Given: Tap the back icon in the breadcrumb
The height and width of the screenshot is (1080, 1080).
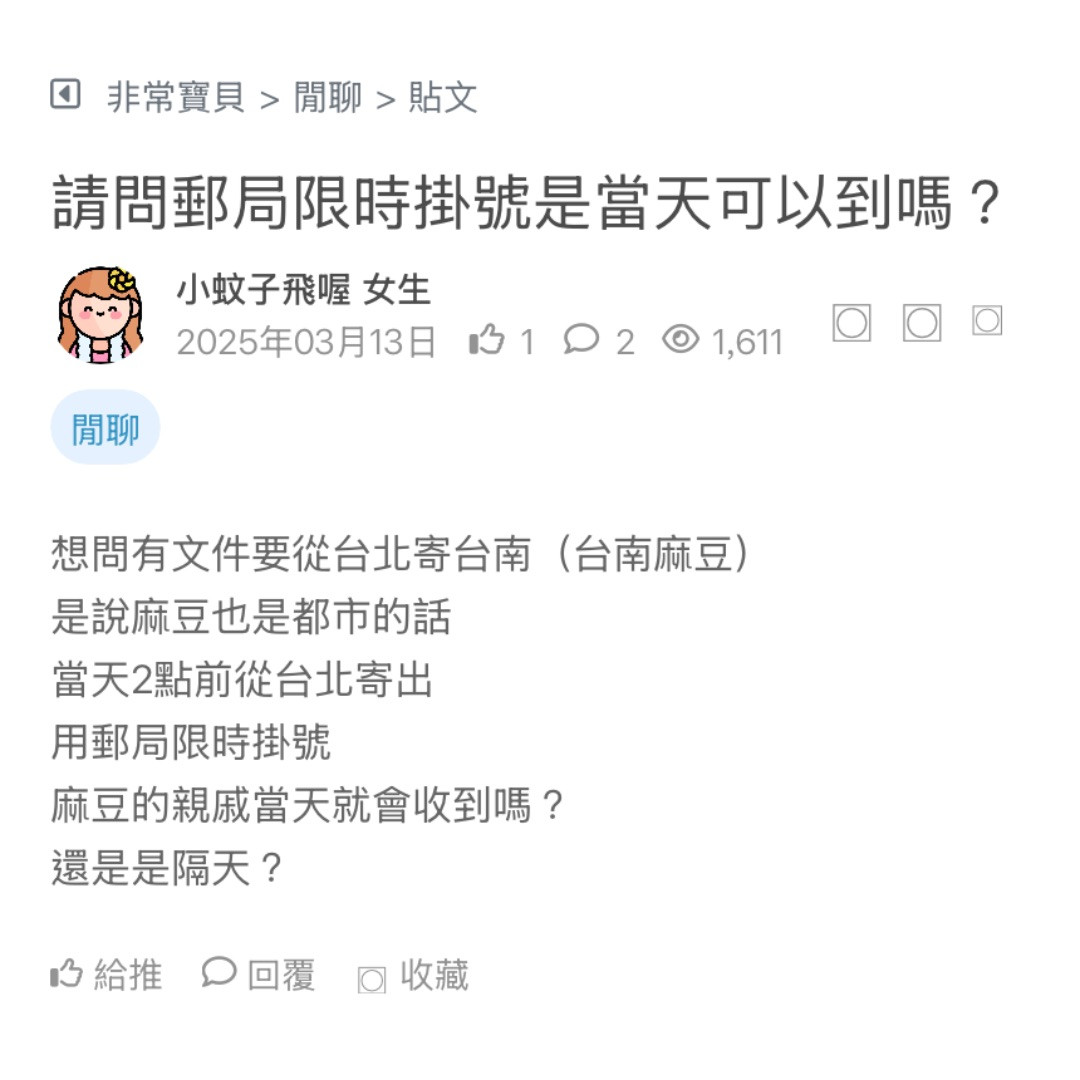Looking at the screenshot, I should (x=65, y=96).
